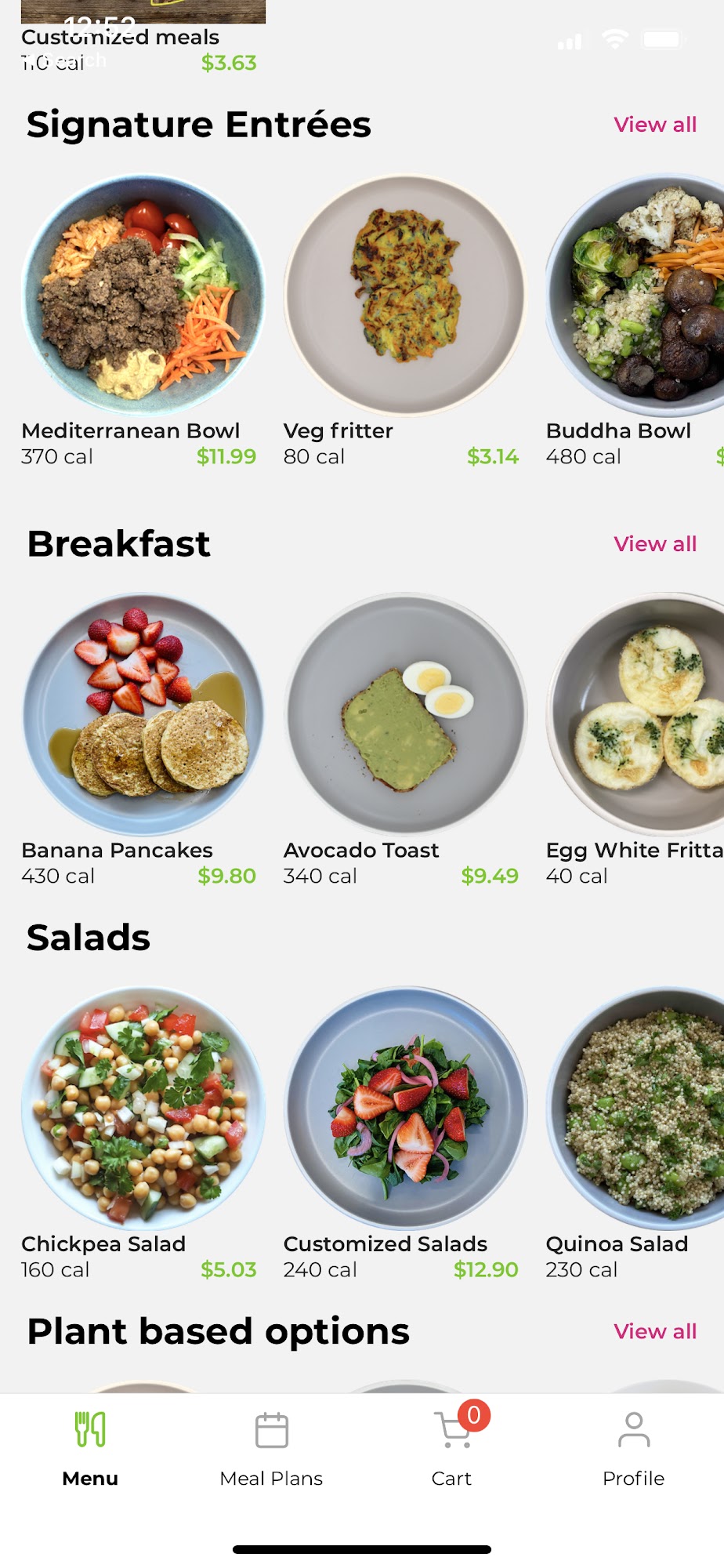The image size is (724, 1568).
Task: View all Breakfast items
Action: (x=655, y=544)
